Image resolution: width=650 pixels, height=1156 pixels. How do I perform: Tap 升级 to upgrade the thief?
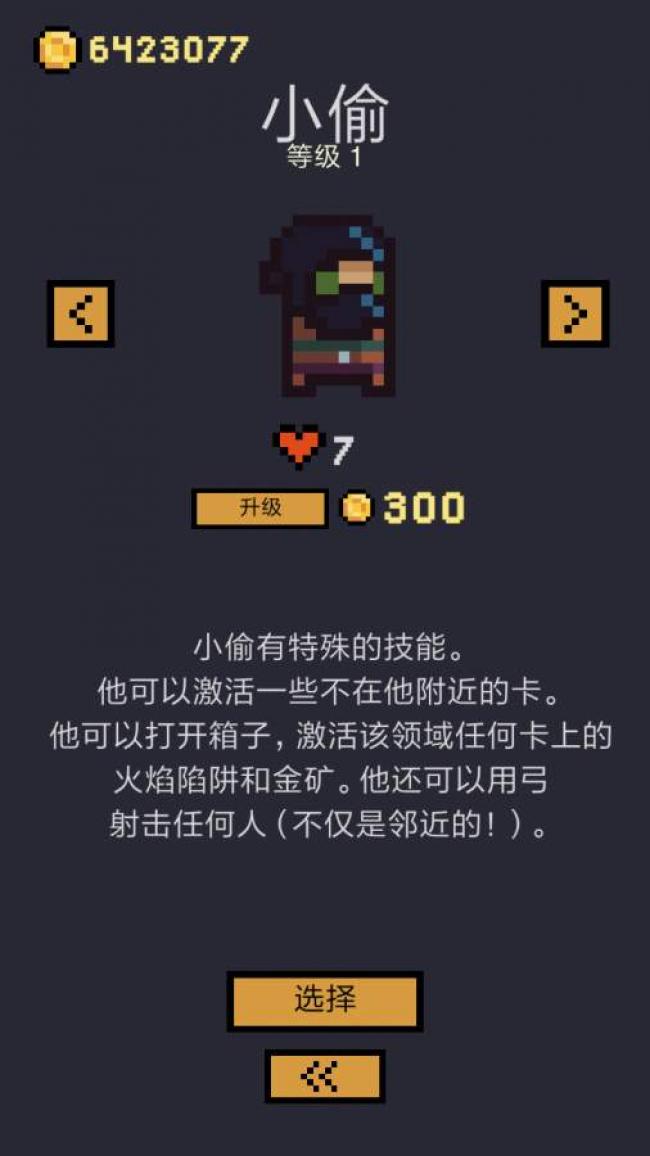click(x=260, y=509)
